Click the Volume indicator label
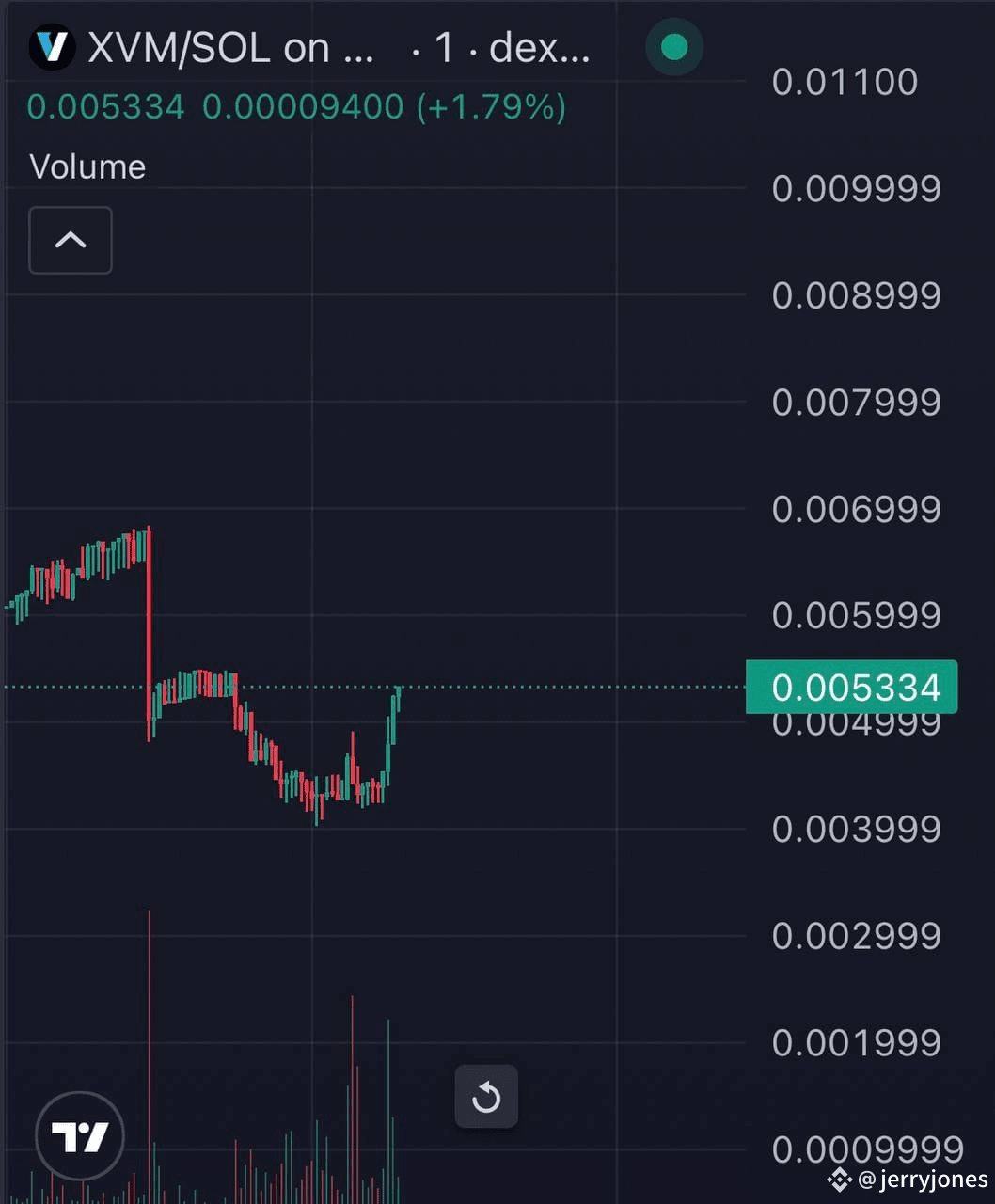 tap(87, 166)
